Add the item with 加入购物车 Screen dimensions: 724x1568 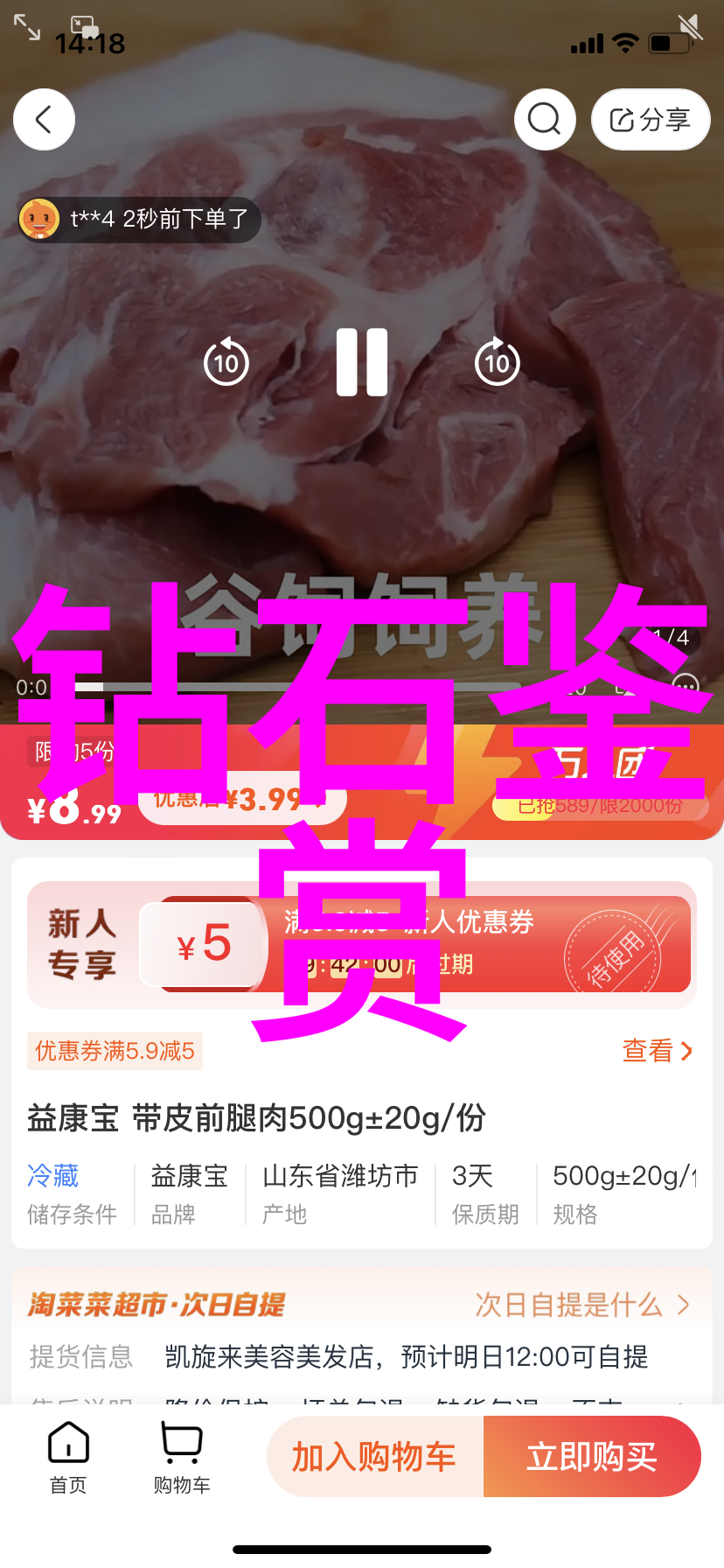pos(374,1457)
